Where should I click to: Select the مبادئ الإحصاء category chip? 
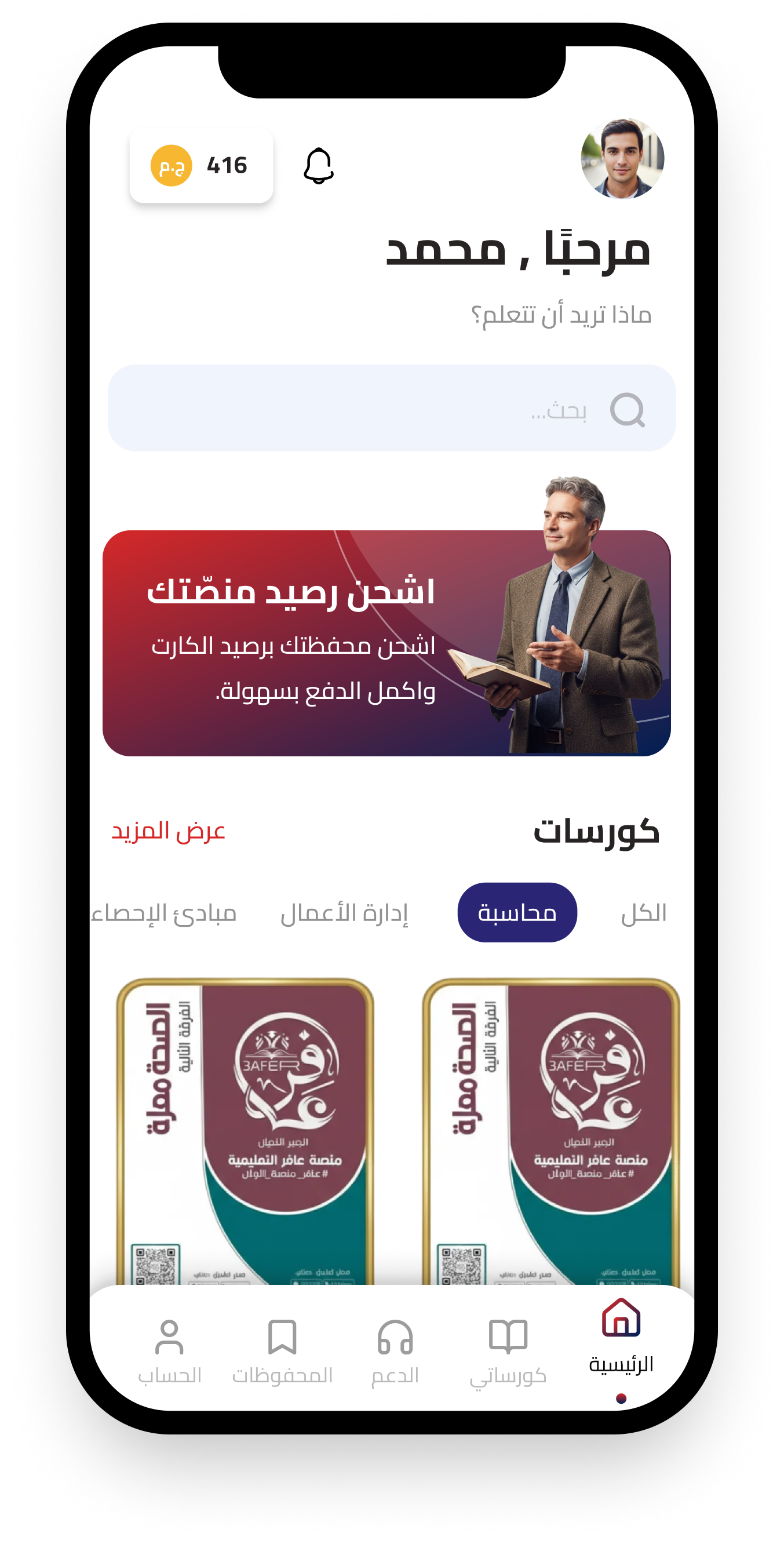coord(165,913)
